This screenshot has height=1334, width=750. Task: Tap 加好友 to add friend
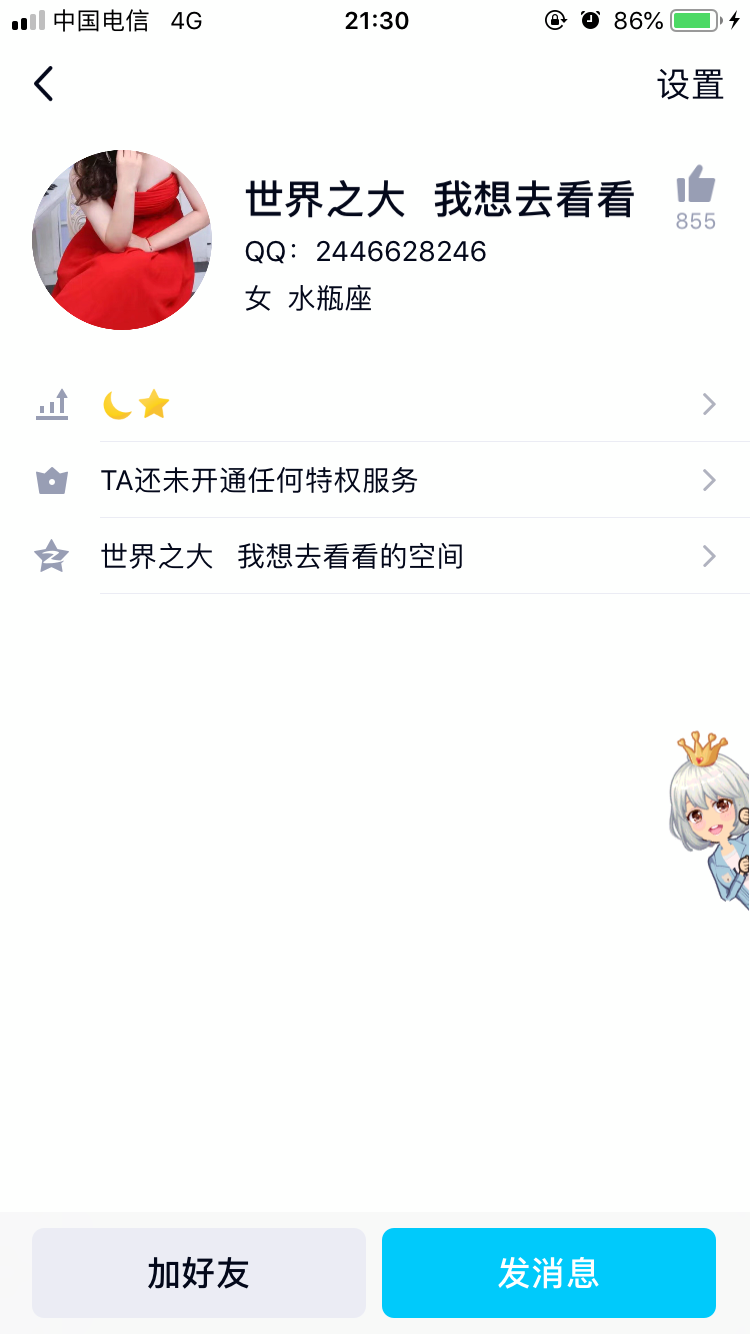(x=199, y=1273)
